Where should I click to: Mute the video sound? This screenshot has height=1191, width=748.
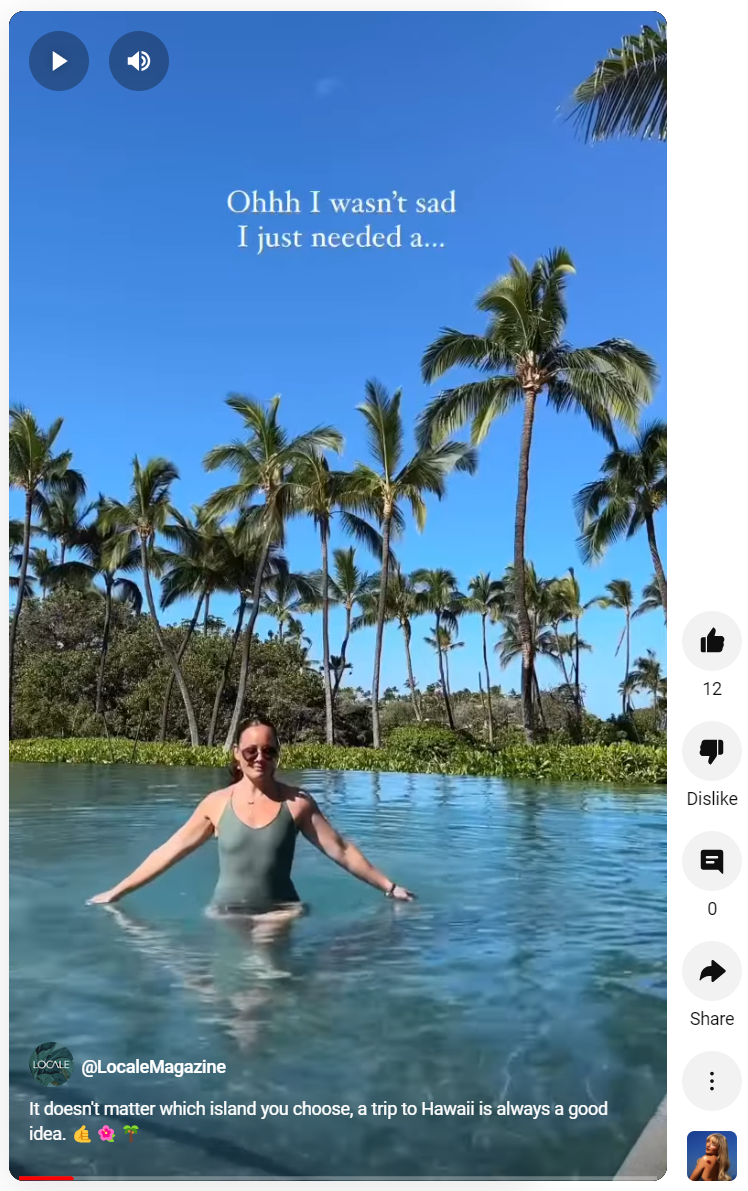[x=139, y=61]
